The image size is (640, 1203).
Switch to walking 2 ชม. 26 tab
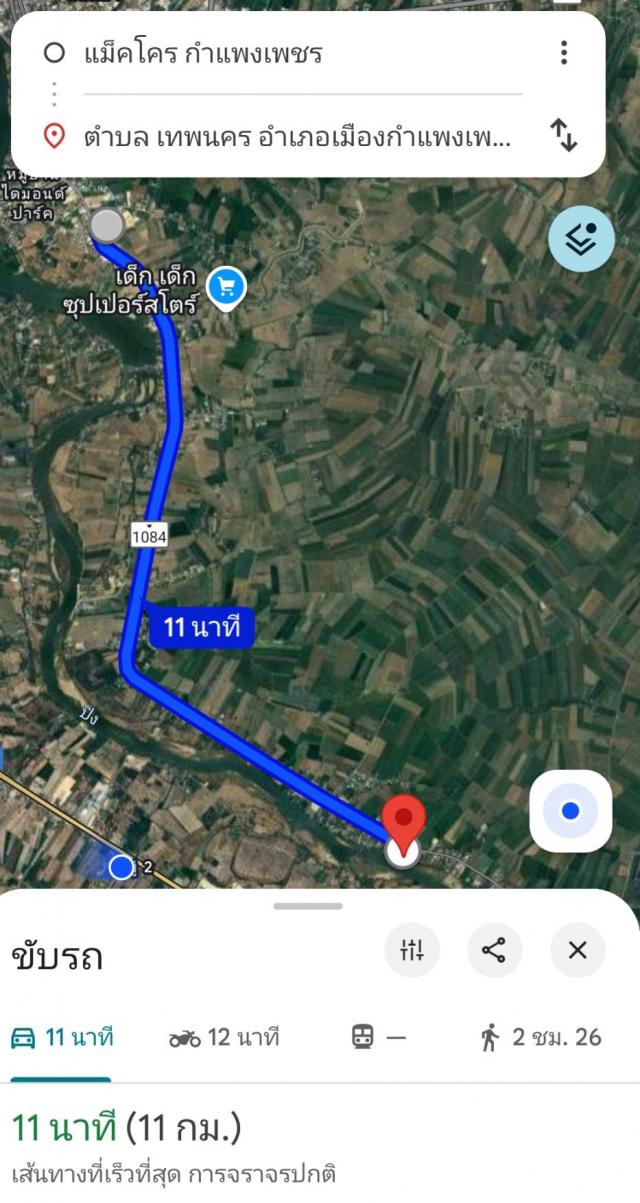(x=540, y=1038)
